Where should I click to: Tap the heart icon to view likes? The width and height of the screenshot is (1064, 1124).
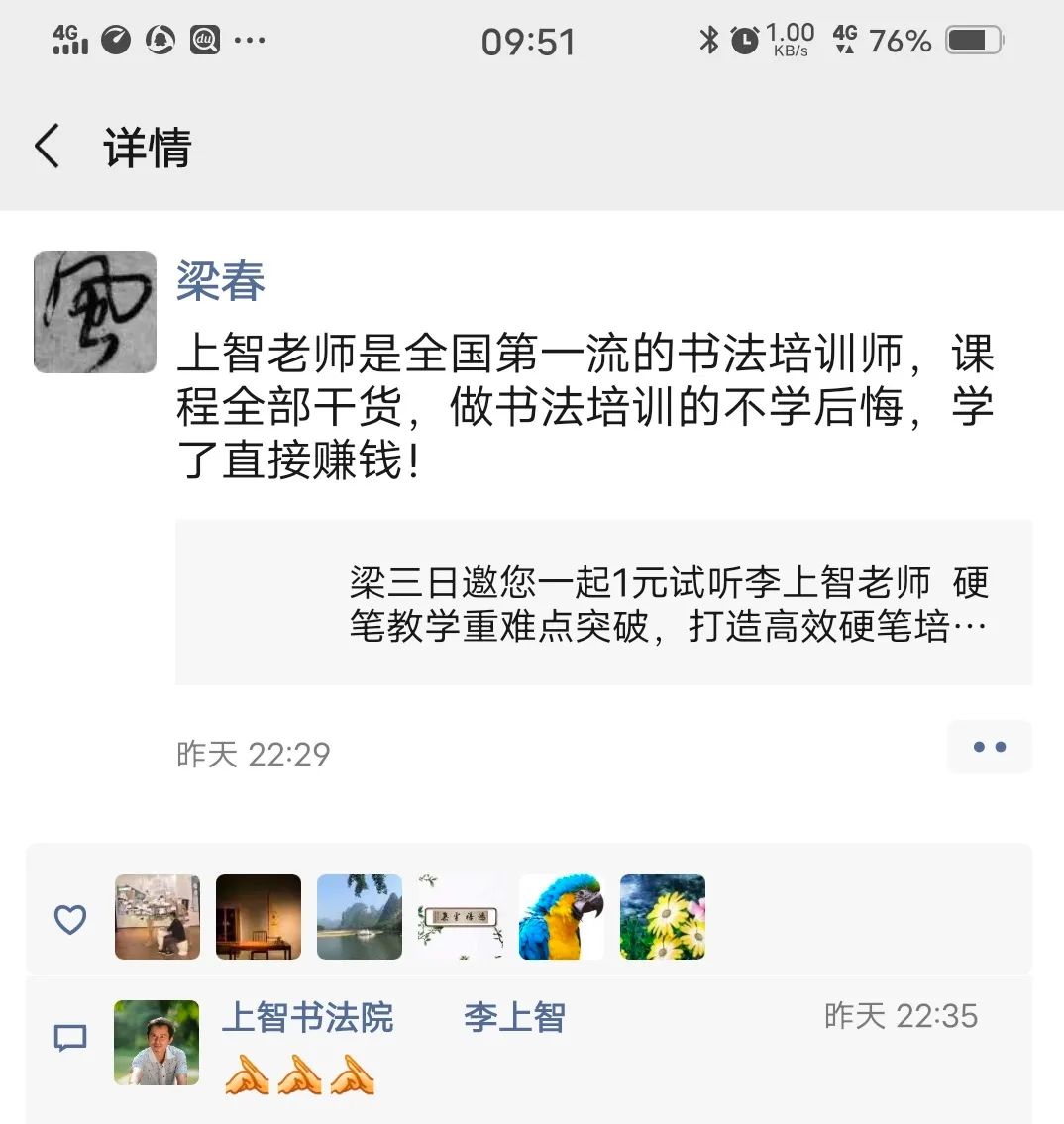pos(69,921)
